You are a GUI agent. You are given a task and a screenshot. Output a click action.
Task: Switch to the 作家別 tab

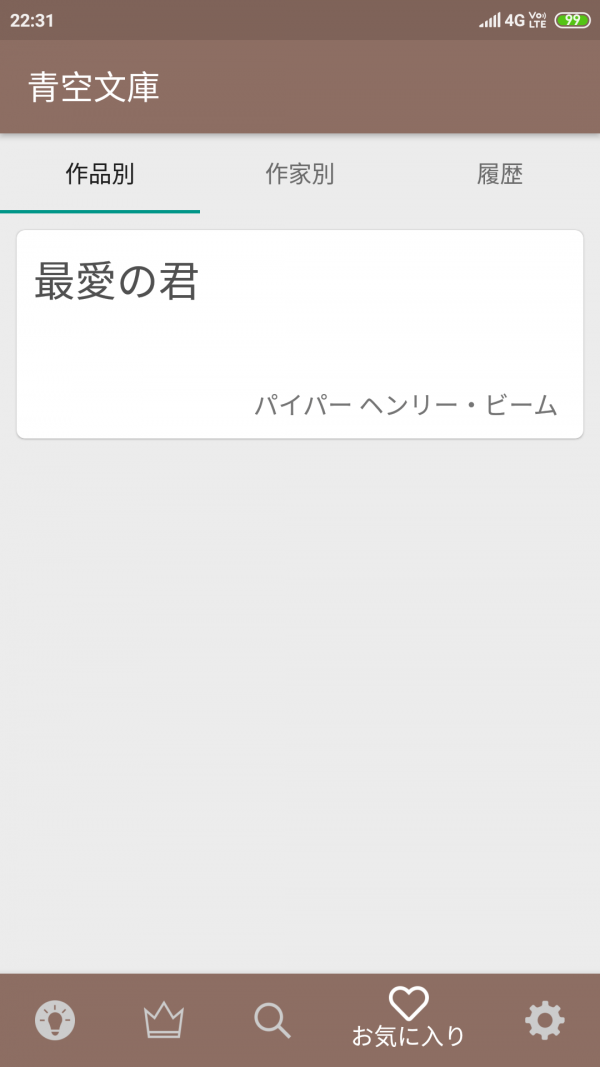[x=300, y=175]
